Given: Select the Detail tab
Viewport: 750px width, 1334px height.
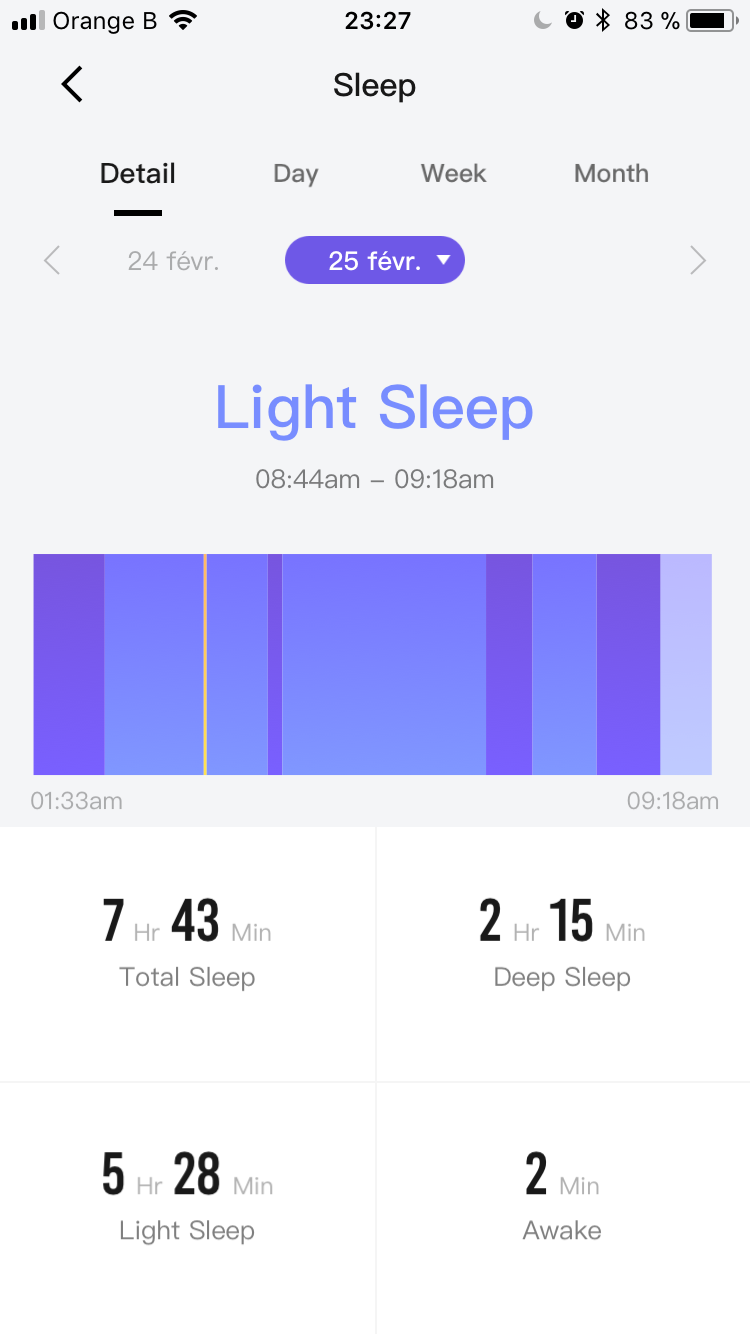Looking at the screenshot, I should coord(138,174).
